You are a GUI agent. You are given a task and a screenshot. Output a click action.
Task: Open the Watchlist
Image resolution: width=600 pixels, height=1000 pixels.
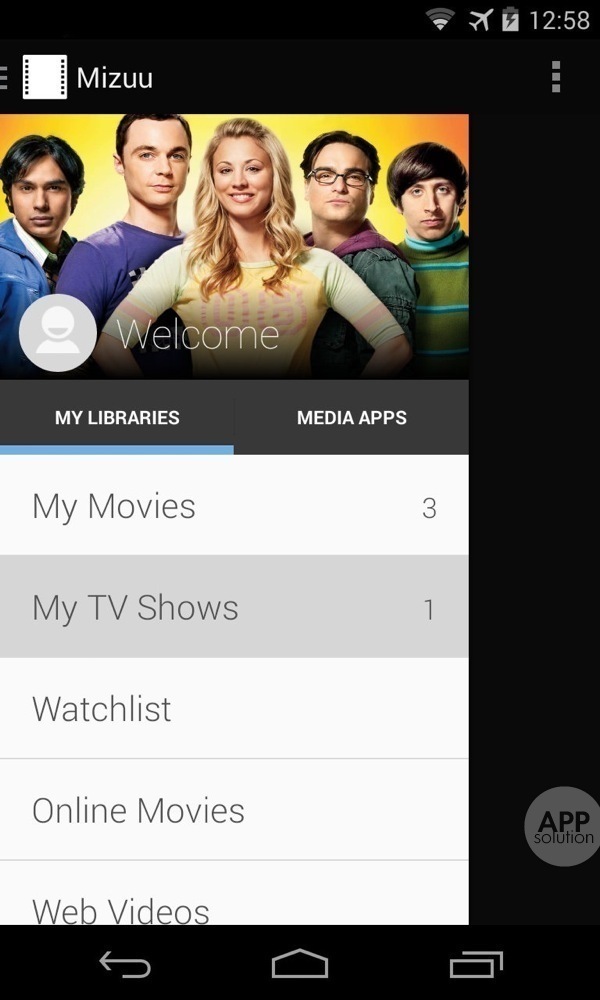click(234, 709)
